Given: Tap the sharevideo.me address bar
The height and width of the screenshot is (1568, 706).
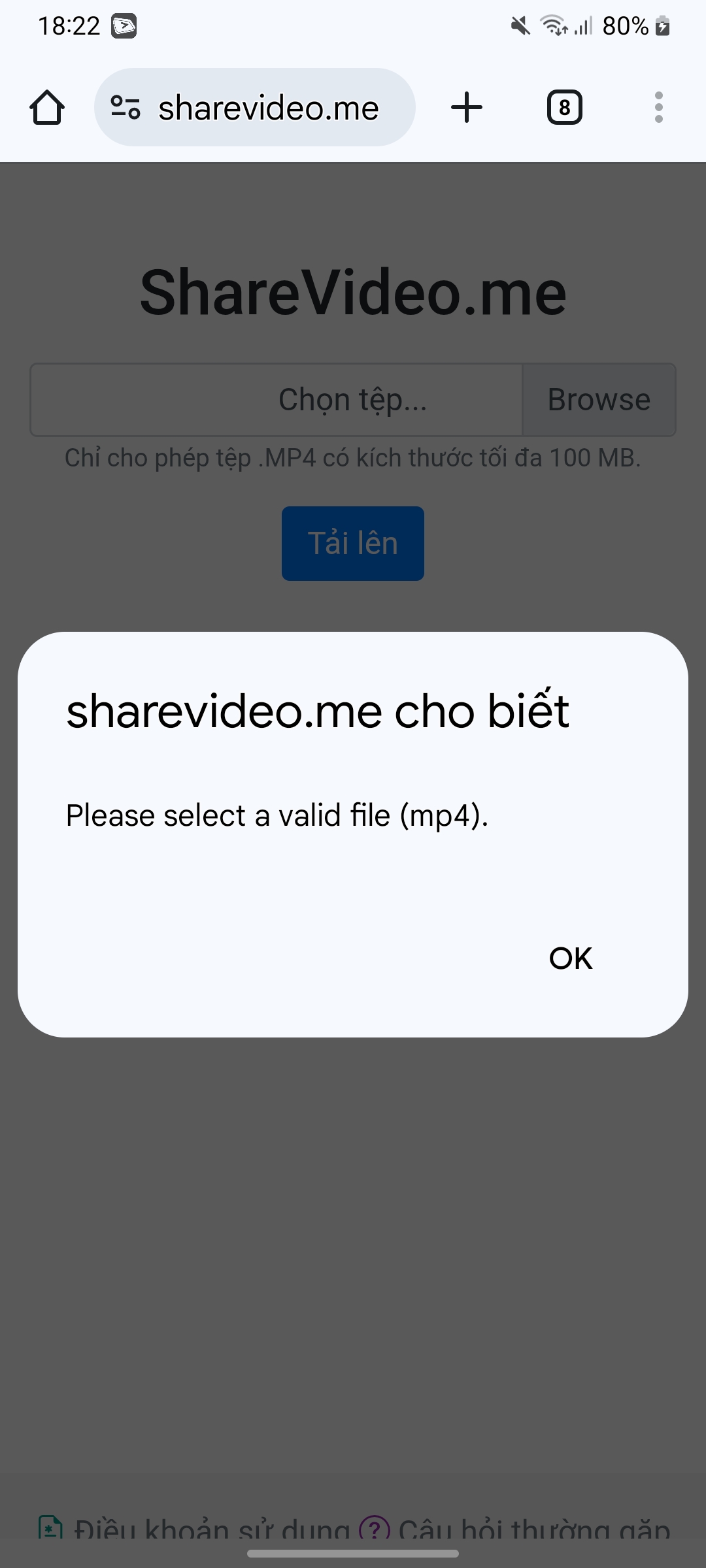Looking at the screenshot, I should (x=255, y=107).
